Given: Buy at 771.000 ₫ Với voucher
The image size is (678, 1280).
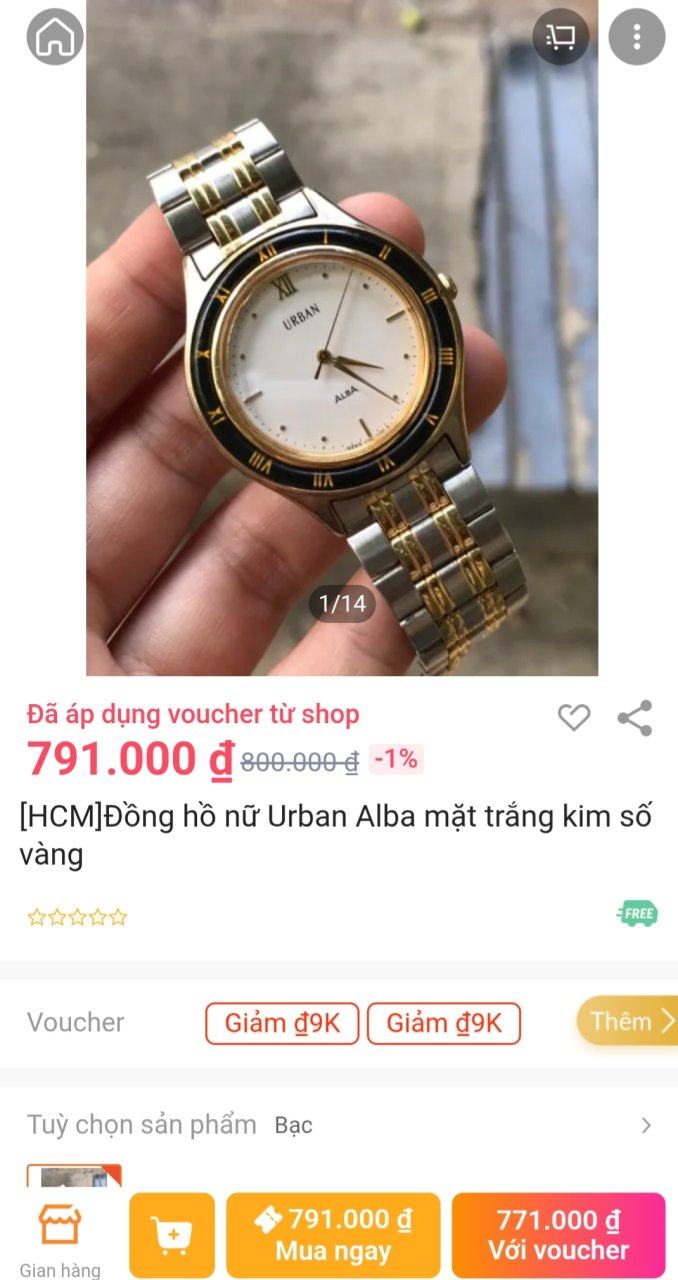Looking at the screenshot, I should coord(558,1235).
